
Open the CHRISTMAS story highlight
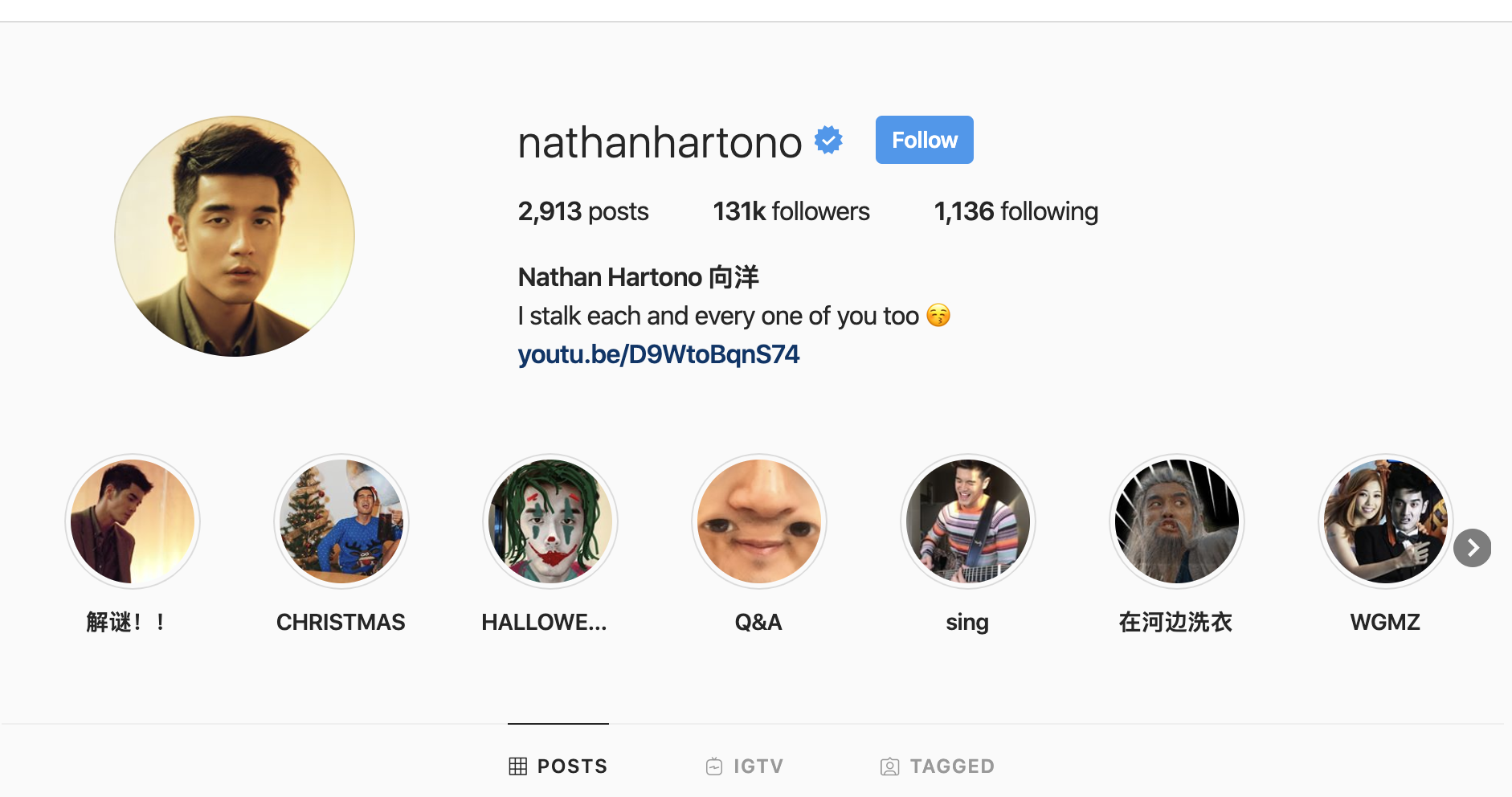[341, 521]
